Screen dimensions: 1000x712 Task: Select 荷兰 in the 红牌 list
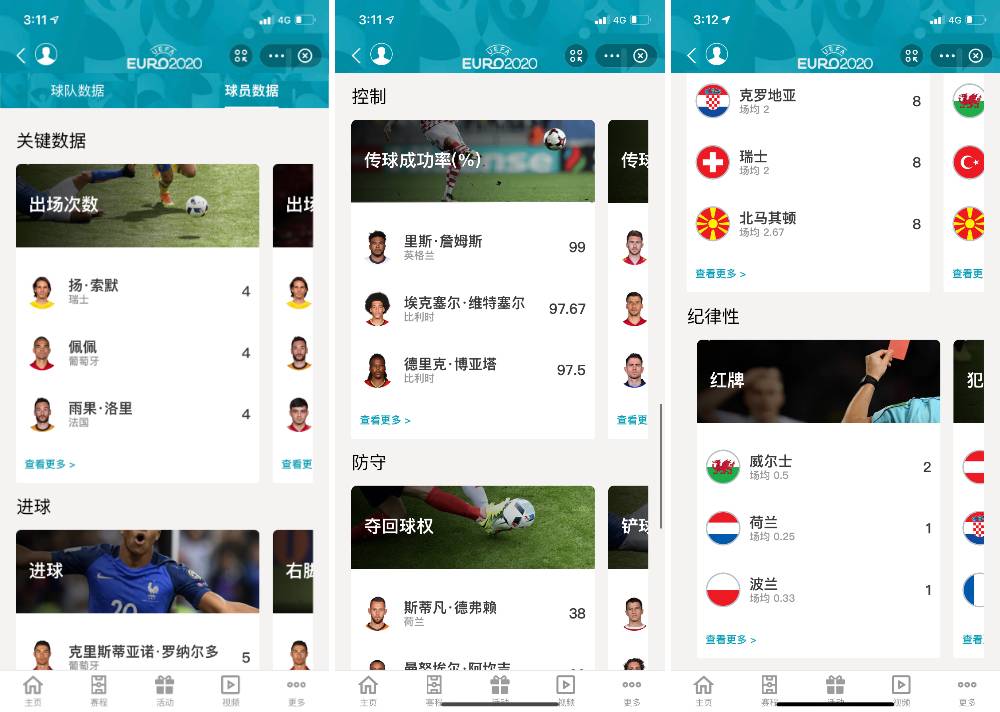(818, 528)
